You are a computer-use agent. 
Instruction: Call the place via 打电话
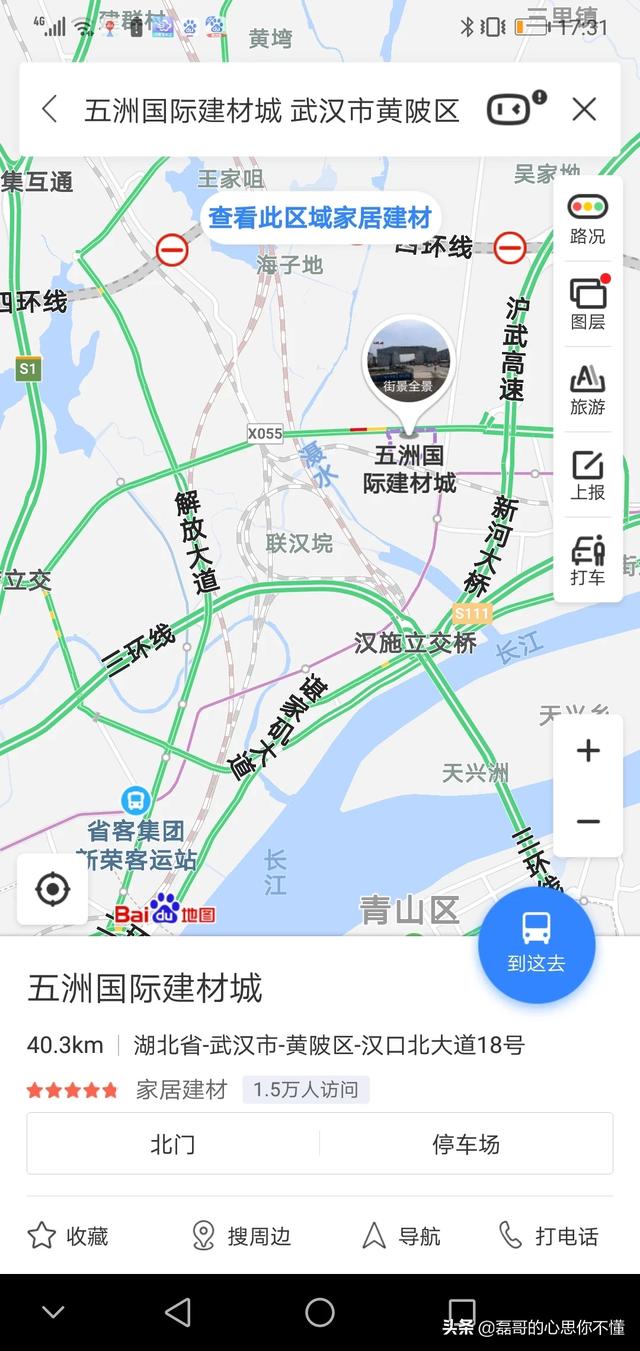tap(549, 1236)
